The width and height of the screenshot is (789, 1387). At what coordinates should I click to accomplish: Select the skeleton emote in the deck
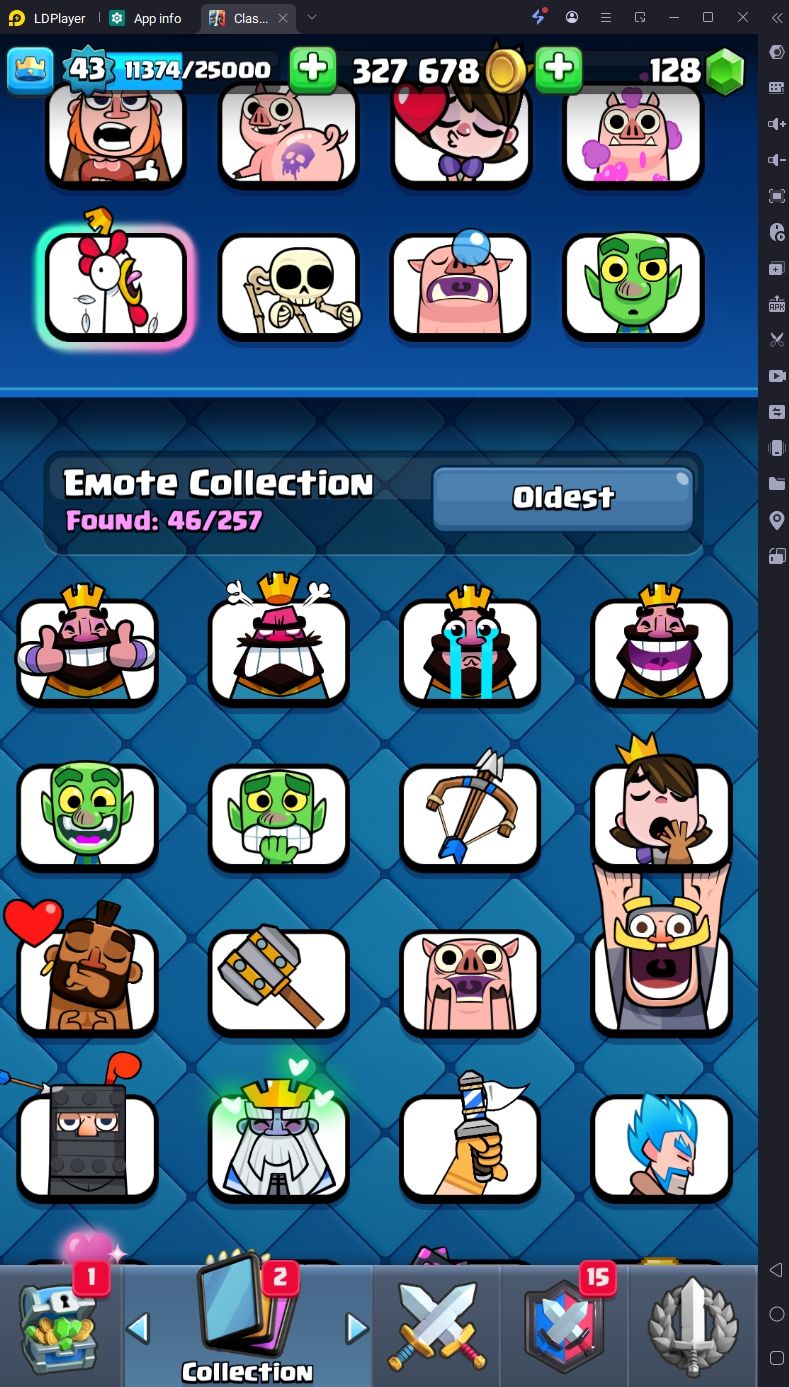(288, 286)
